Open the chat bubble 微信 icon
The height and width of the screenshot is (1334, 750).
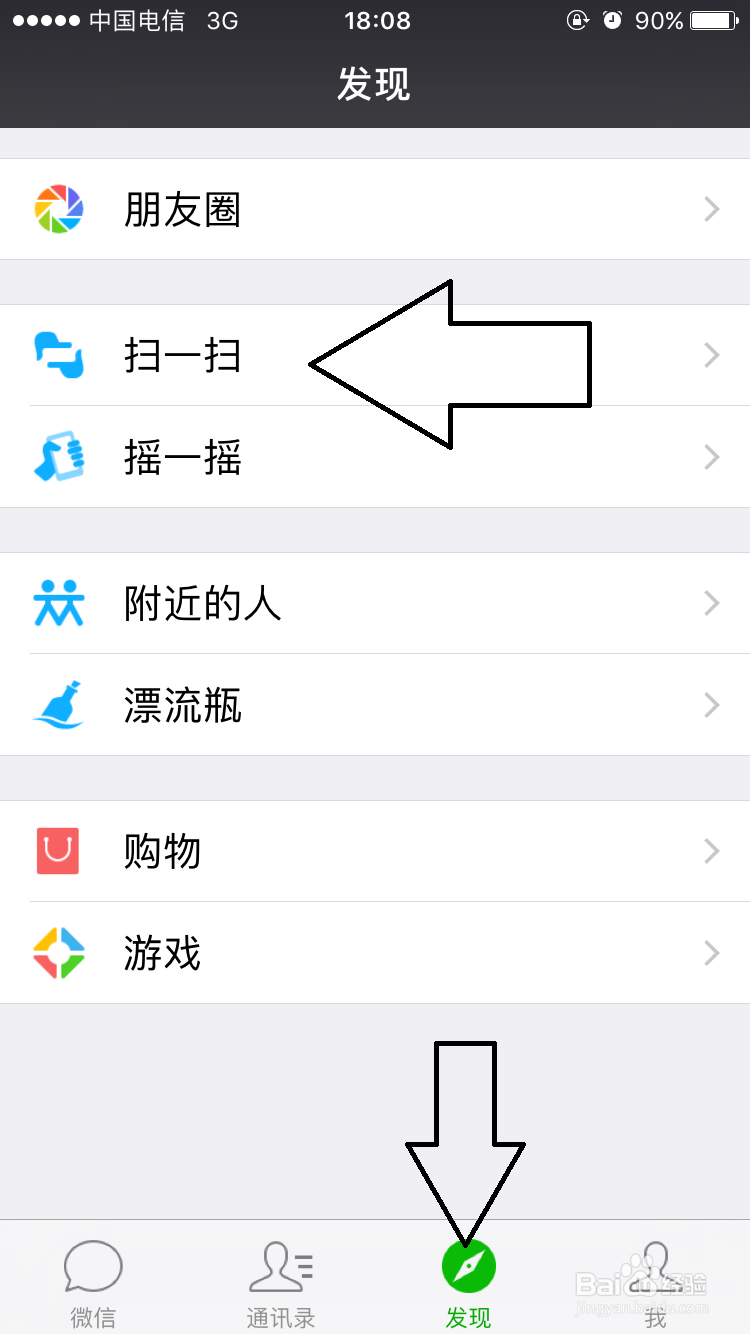click(93, 1265)
